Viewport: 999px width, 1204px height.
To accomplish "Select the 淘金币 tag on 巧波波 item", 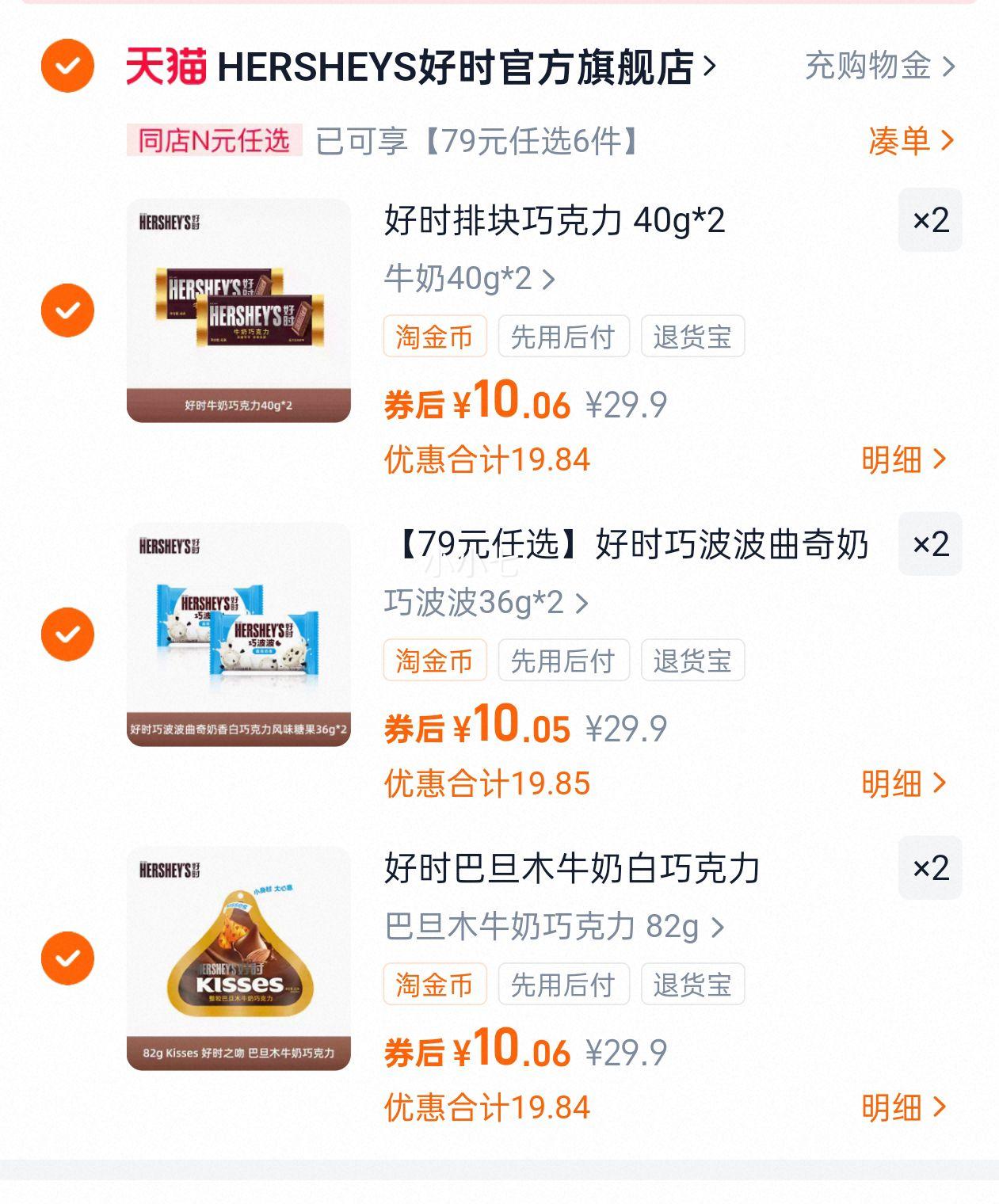I will click(x=434, y=659).
